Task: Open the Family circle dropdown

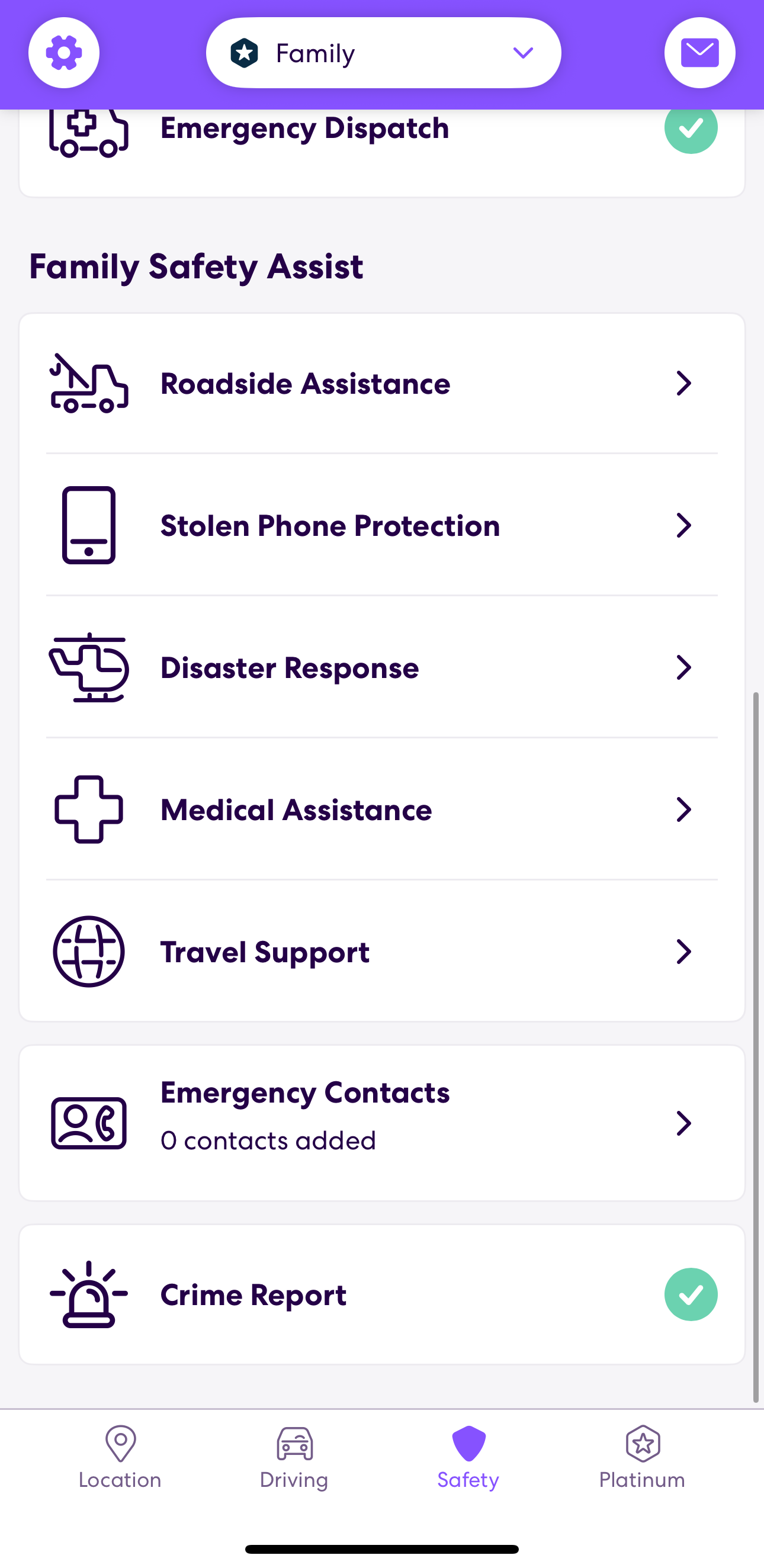Action: pos(522,52)
